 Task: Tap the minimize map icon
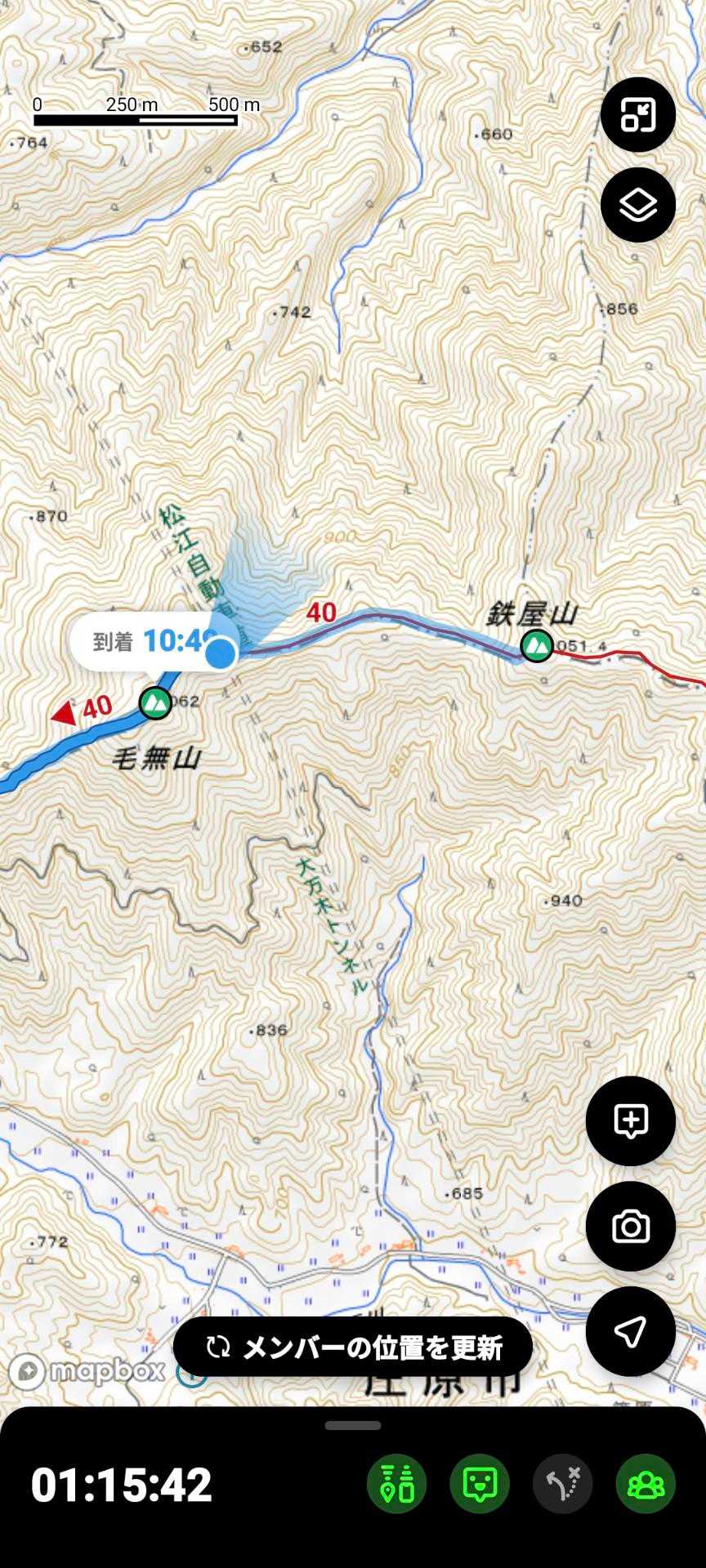click(637, 115)
